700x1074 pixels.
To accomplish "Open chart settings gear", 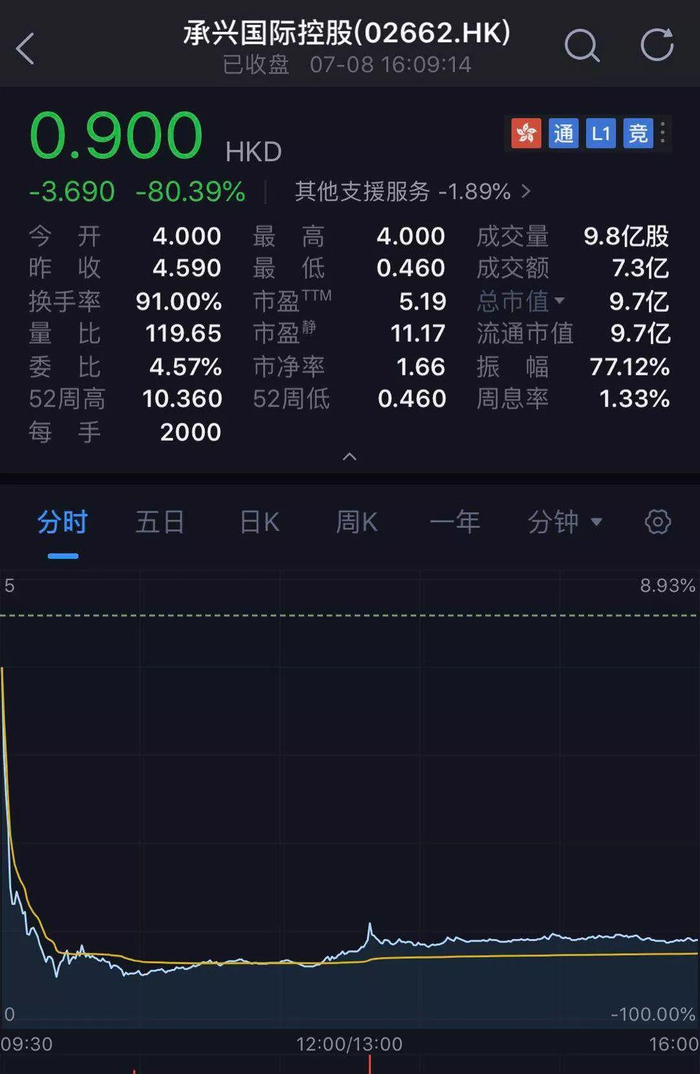I will (x=657, y=521).
